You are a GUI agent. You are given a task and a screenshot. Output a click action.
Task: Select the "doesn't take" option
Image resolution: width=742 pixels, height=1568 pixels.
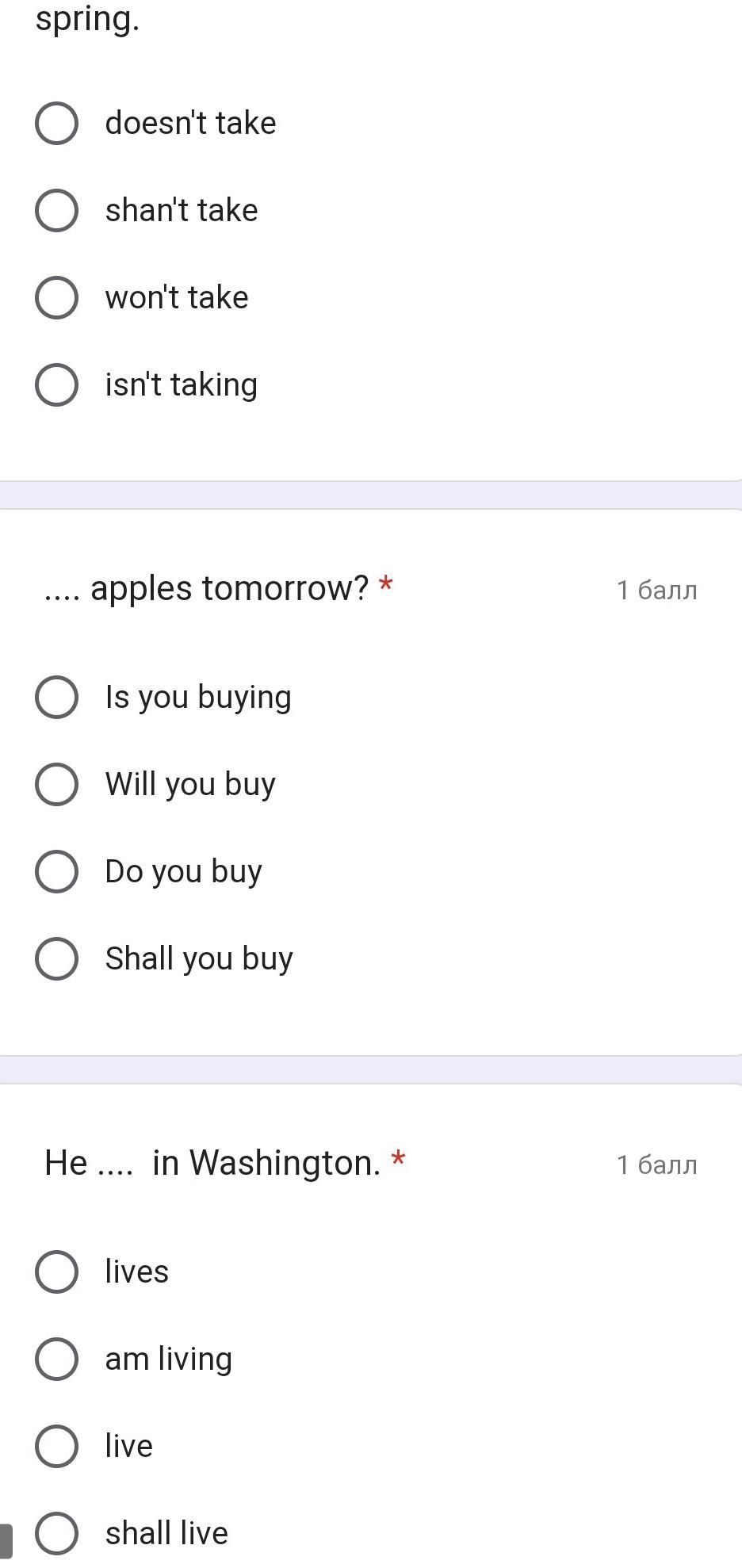56,124
